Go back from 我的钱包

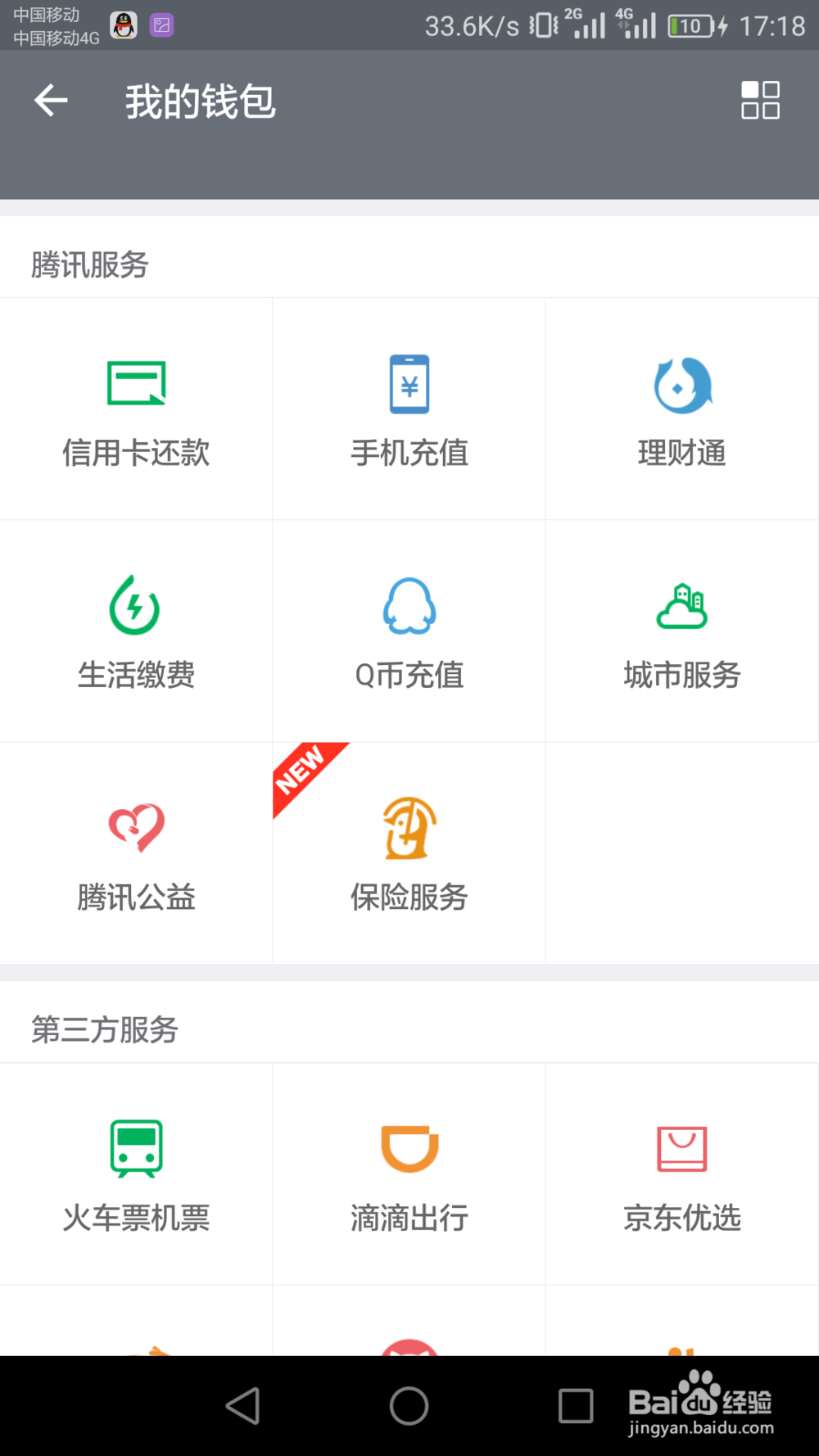click(51, 101)
